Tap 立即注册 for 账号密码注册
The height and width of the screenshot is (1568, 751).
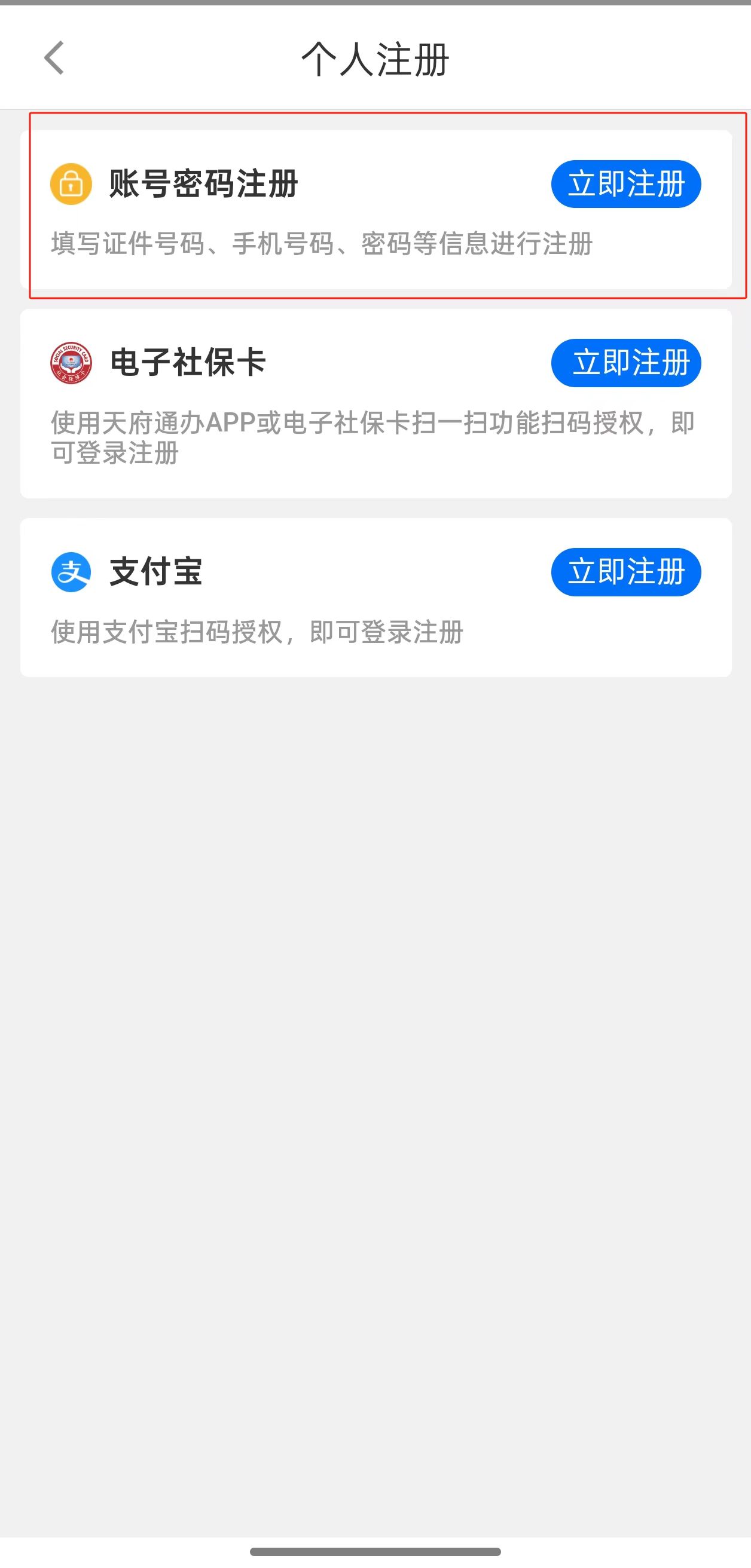625,184
